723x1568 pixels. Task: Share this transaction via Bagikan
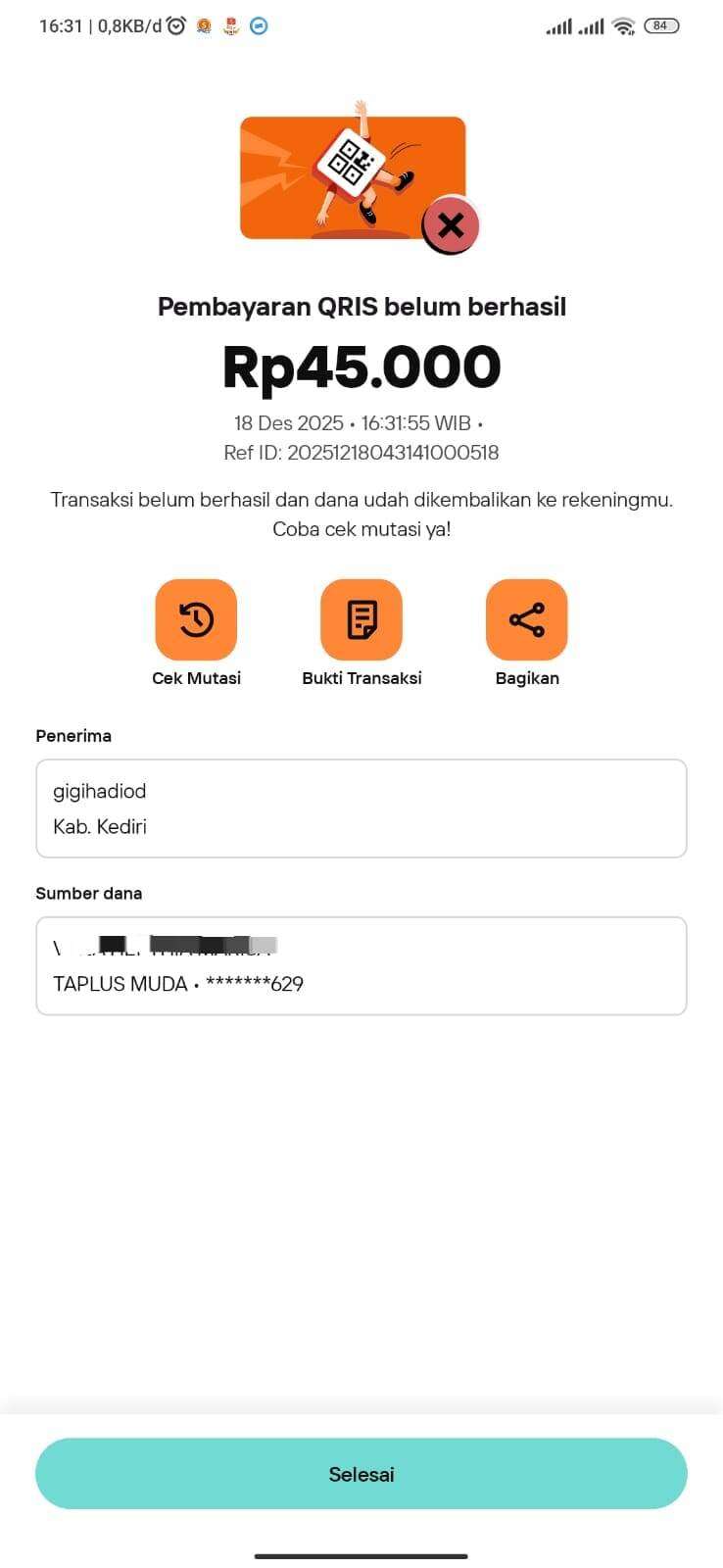pos(527,619)
